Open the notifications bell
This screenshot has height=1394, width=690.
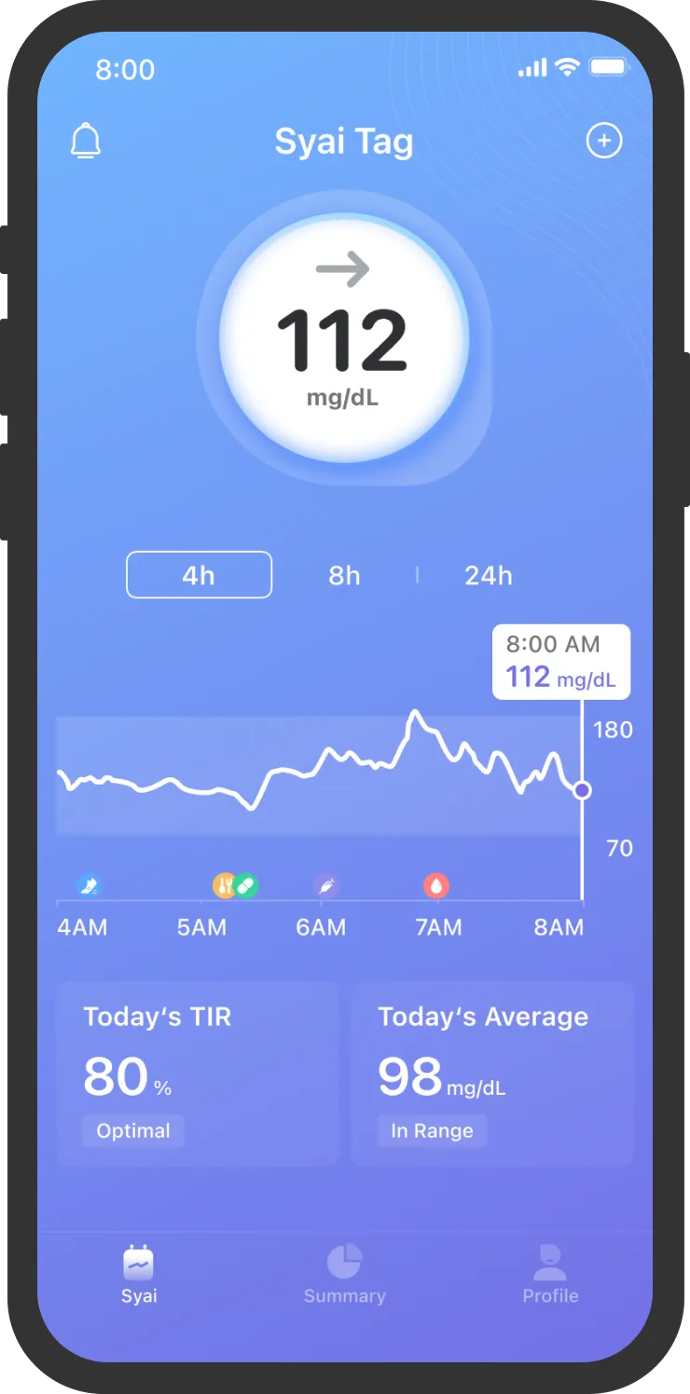click(x=86, y=141)
